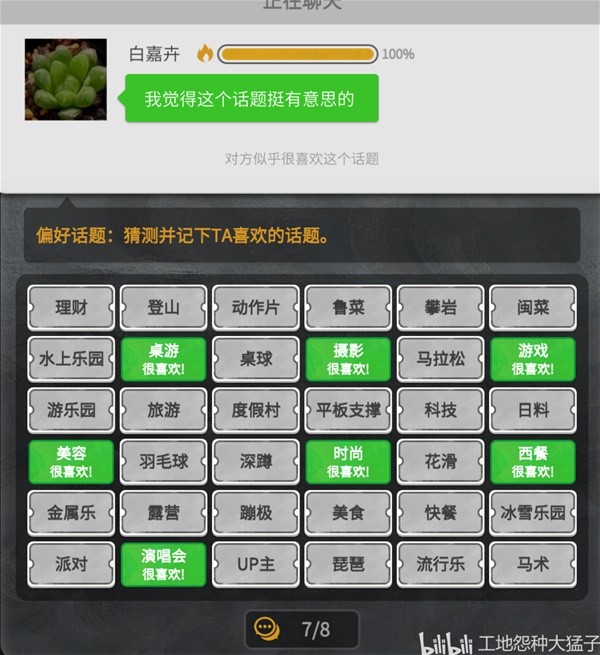Screen dimensions: 600x655
Task: Tap the 度假村 topic
Action: (256, 410)
